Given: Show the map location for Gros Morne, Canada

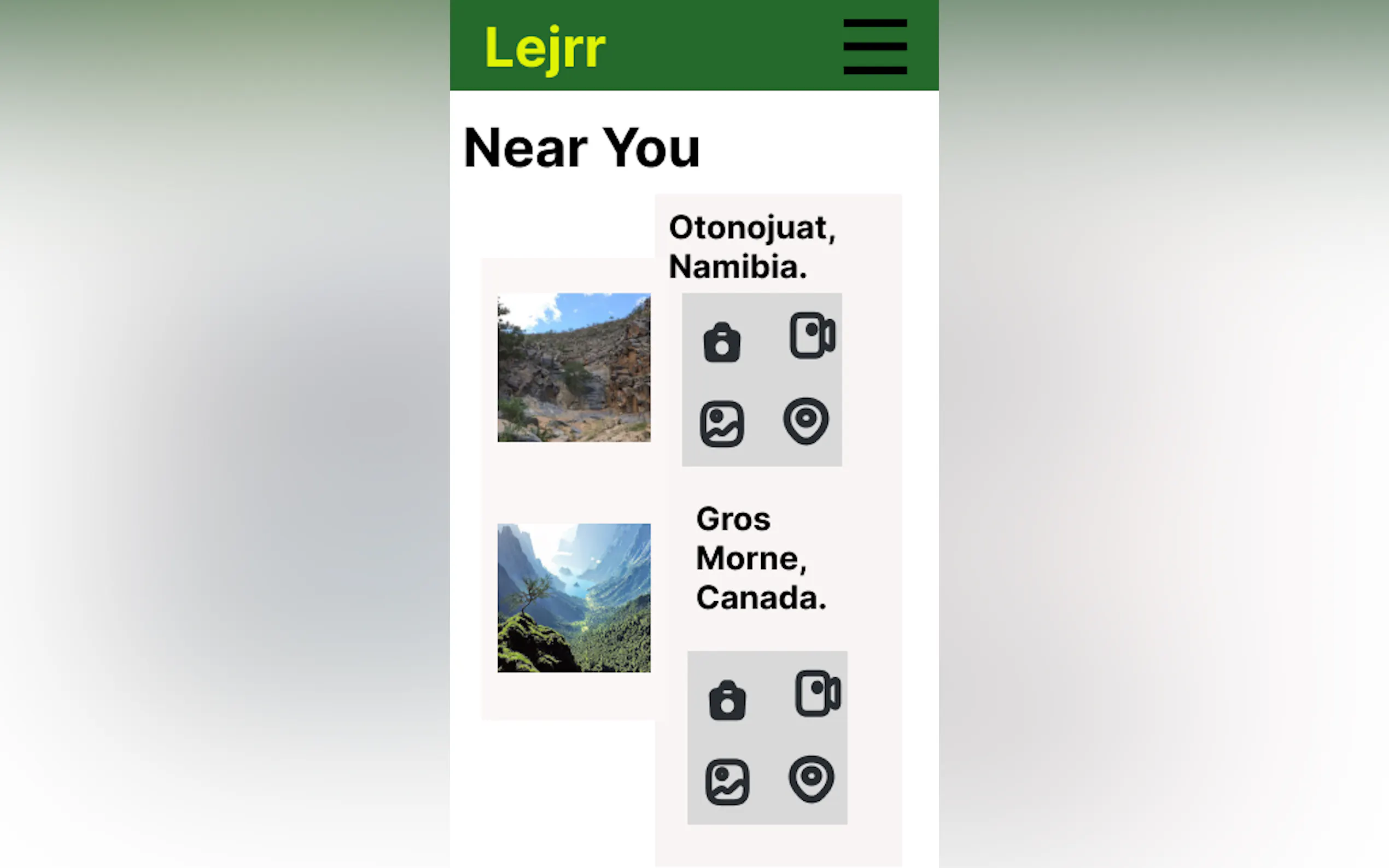Looking at the screenshot, I should click(x=812, y=779).
